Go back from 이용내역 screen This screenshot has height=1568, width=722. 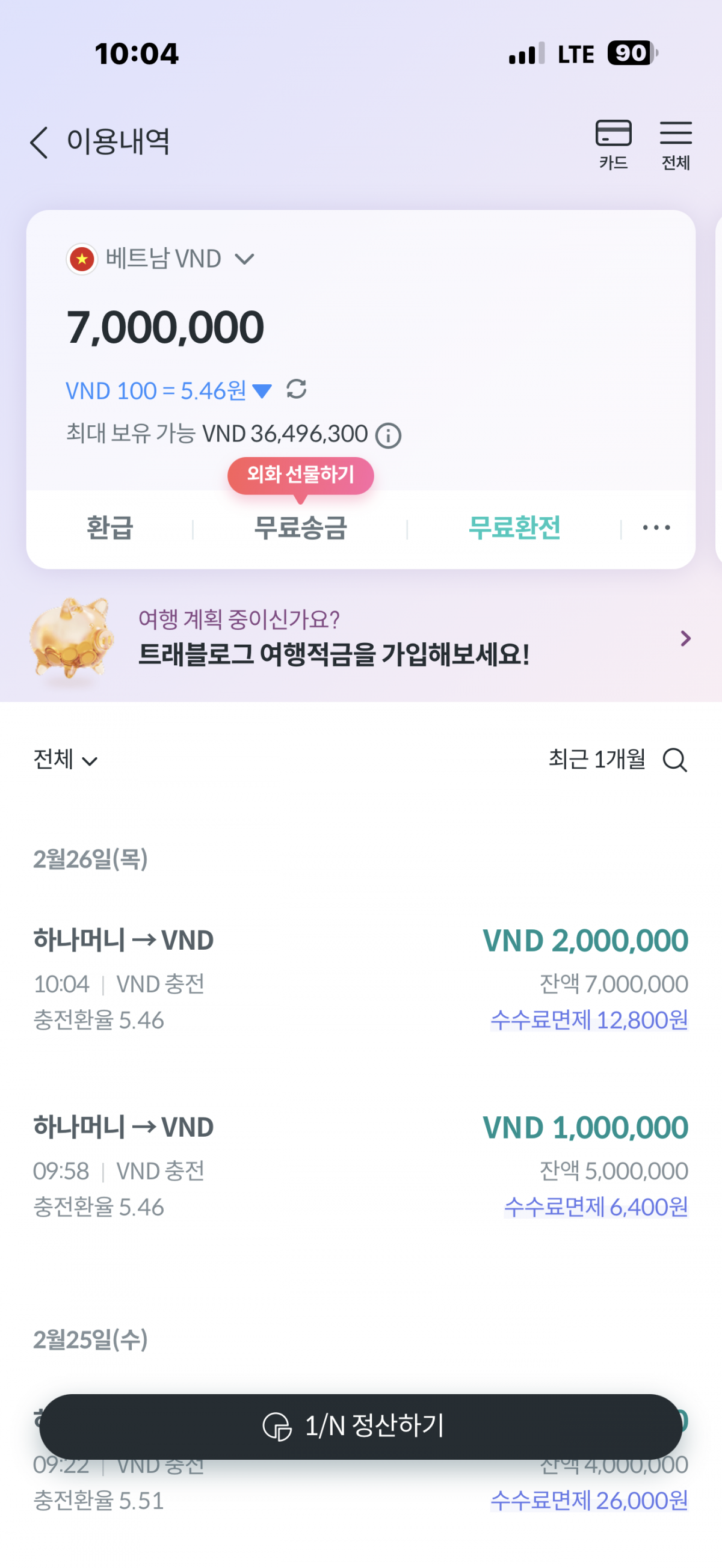point(39,143)
